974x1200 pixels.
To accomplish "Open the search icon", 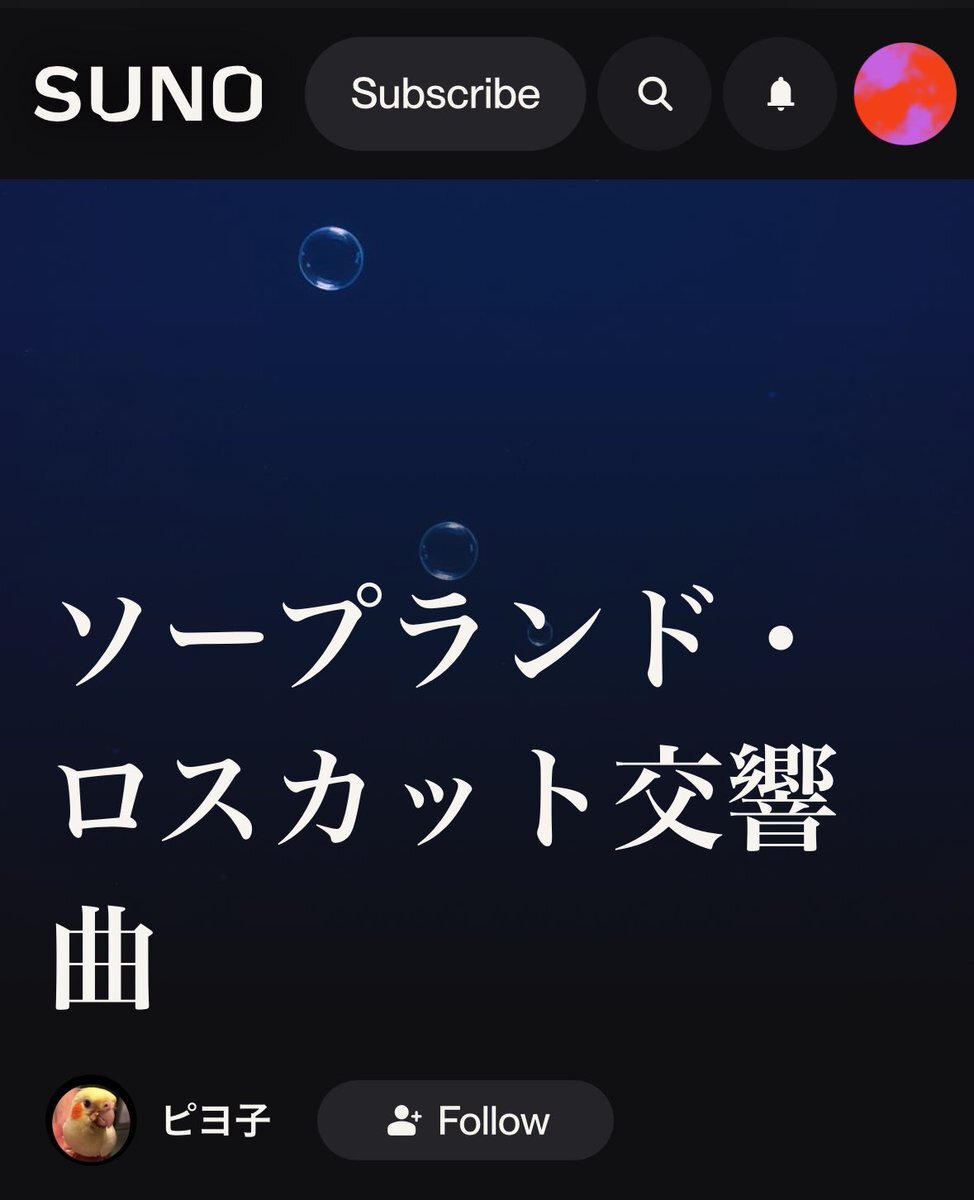I will tap(655, 94).
